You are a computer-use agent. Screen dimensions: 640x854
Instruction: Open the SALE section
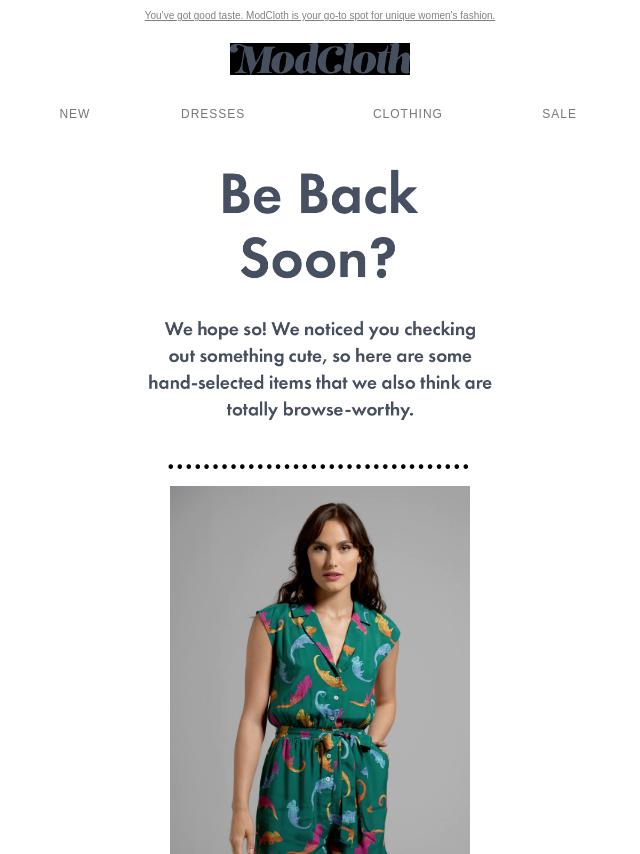[x=559, y=114]
